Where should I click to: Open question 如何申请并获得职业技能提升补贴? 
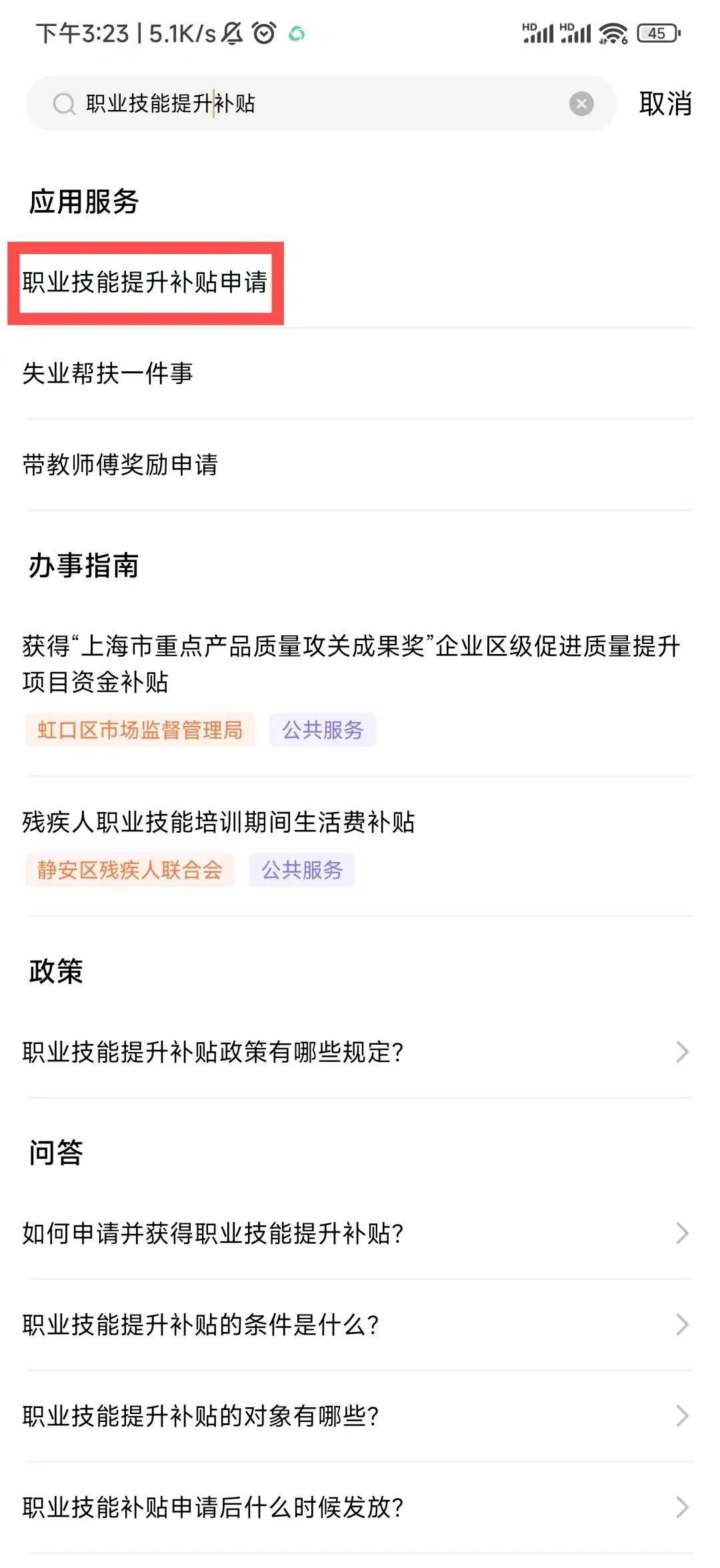coord(360,1233)
